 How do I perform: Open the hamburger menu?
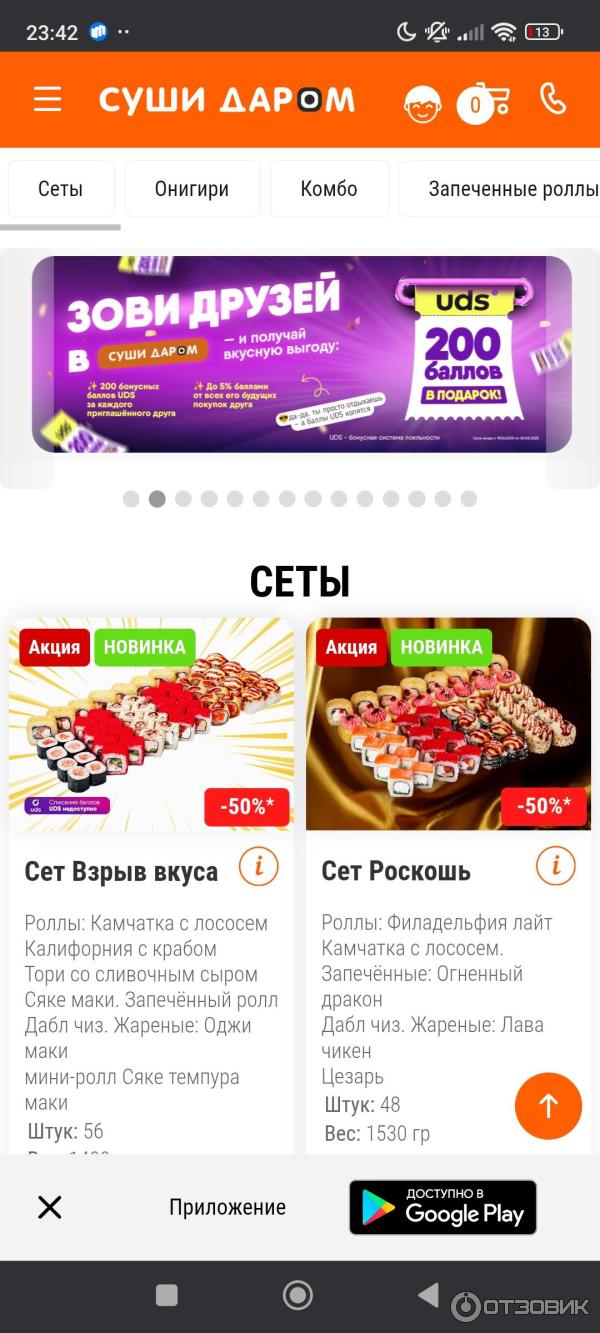(47, 99)
